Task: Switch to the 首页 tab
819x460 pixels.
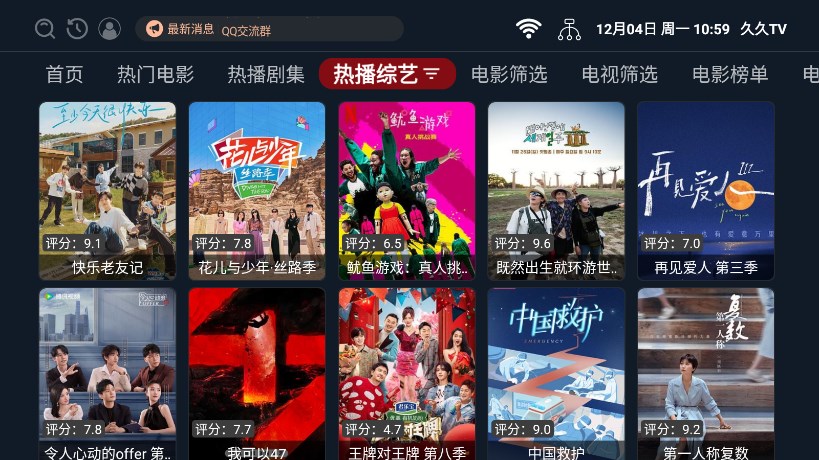Action: click(65, 74)
